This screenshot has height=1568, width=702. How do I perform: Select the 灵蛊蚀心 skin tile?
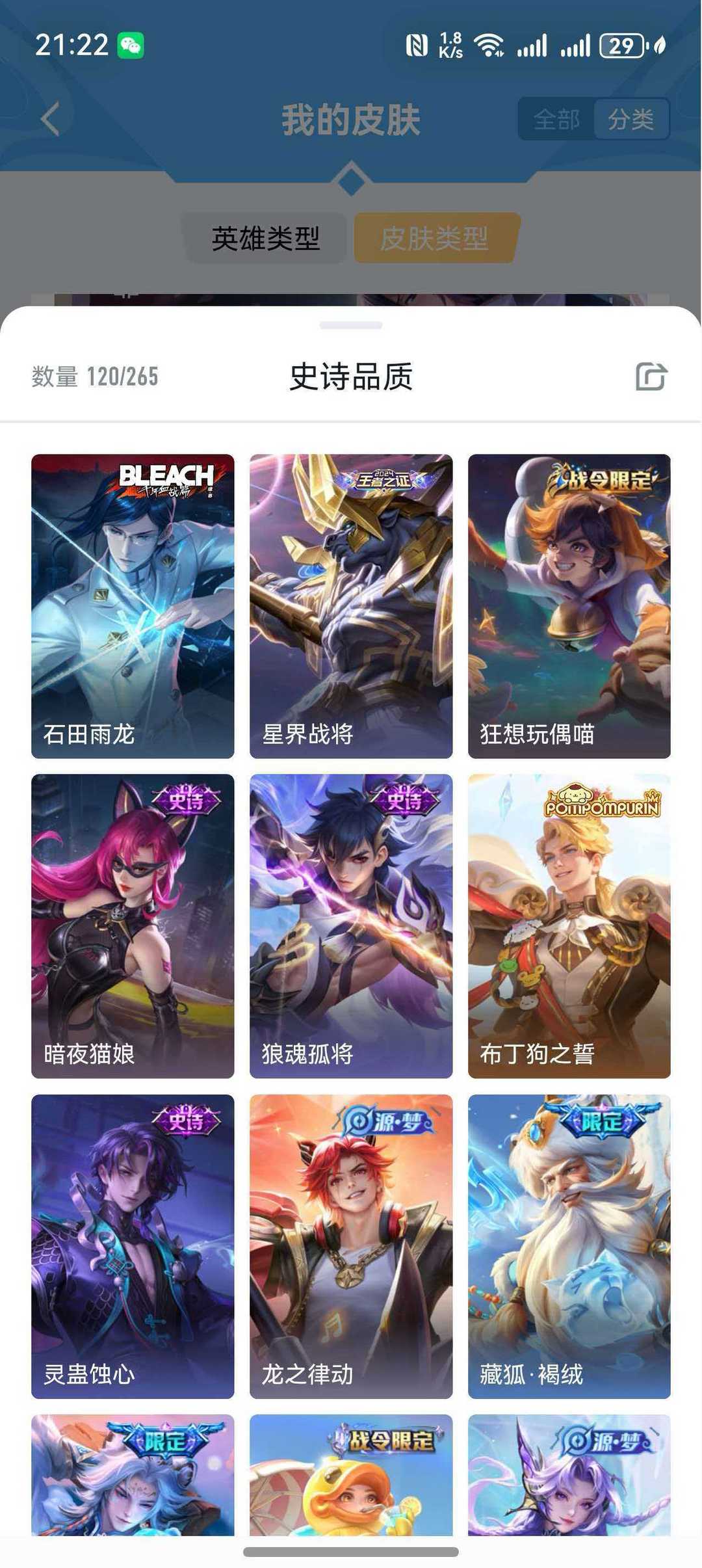click(x=133, y=1246)
